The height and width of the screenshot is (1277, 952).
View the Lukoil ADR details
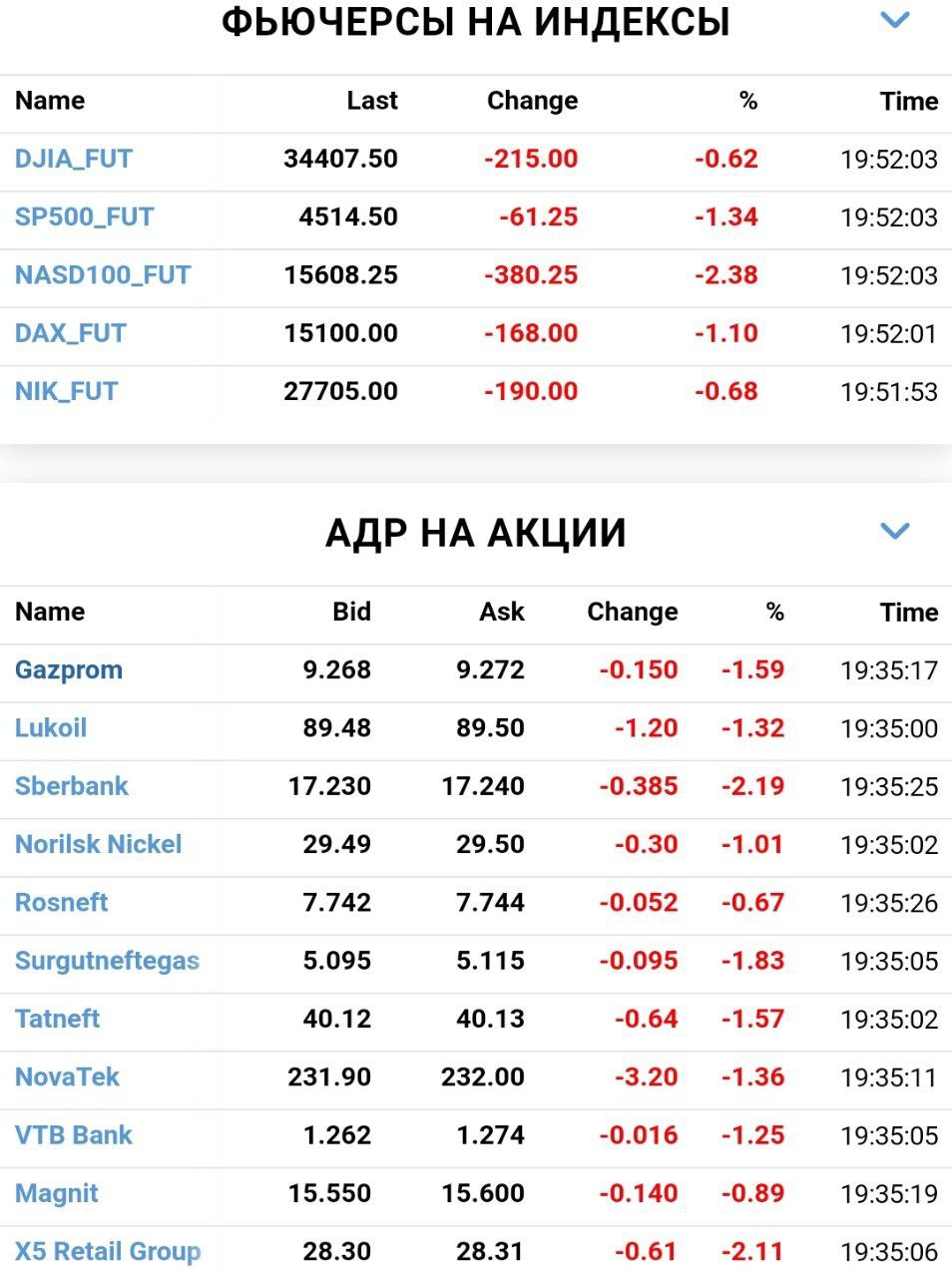[49, 727]
